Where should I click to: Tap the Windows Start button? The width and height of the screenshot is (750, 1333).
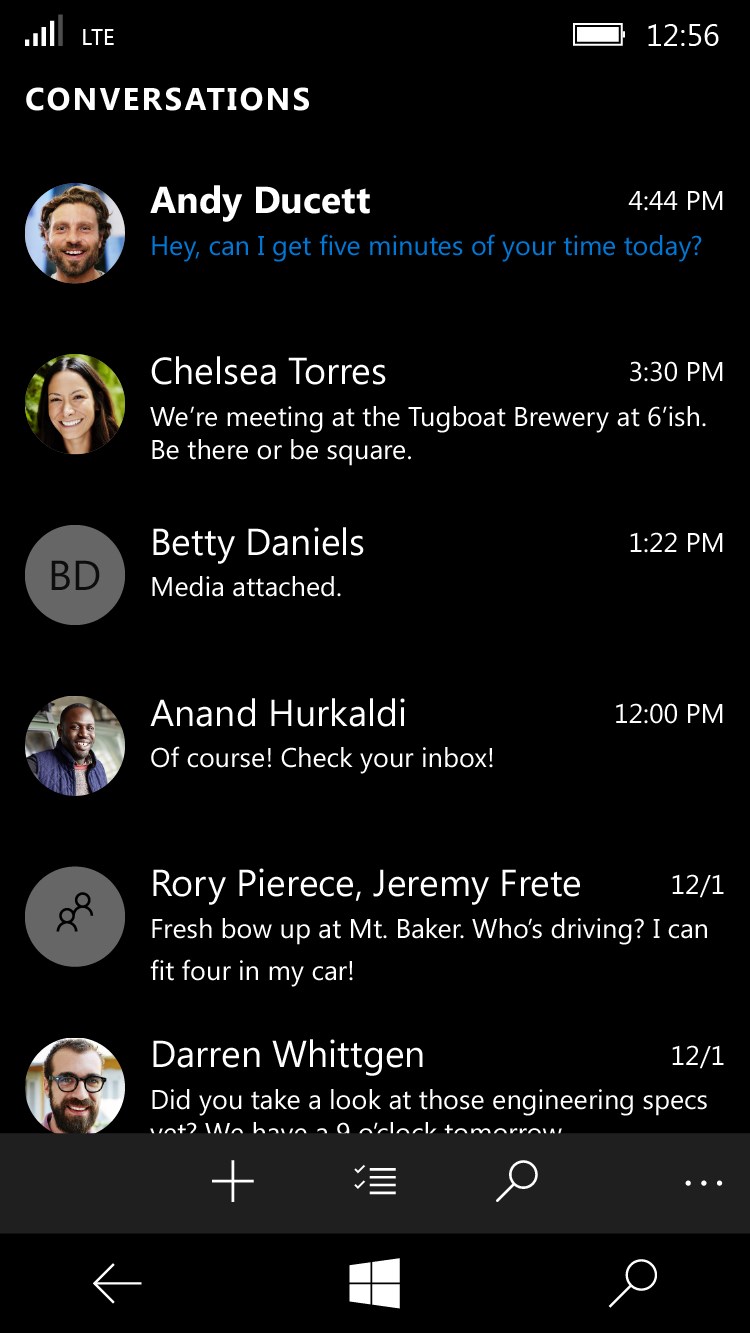coord(374,1283)
